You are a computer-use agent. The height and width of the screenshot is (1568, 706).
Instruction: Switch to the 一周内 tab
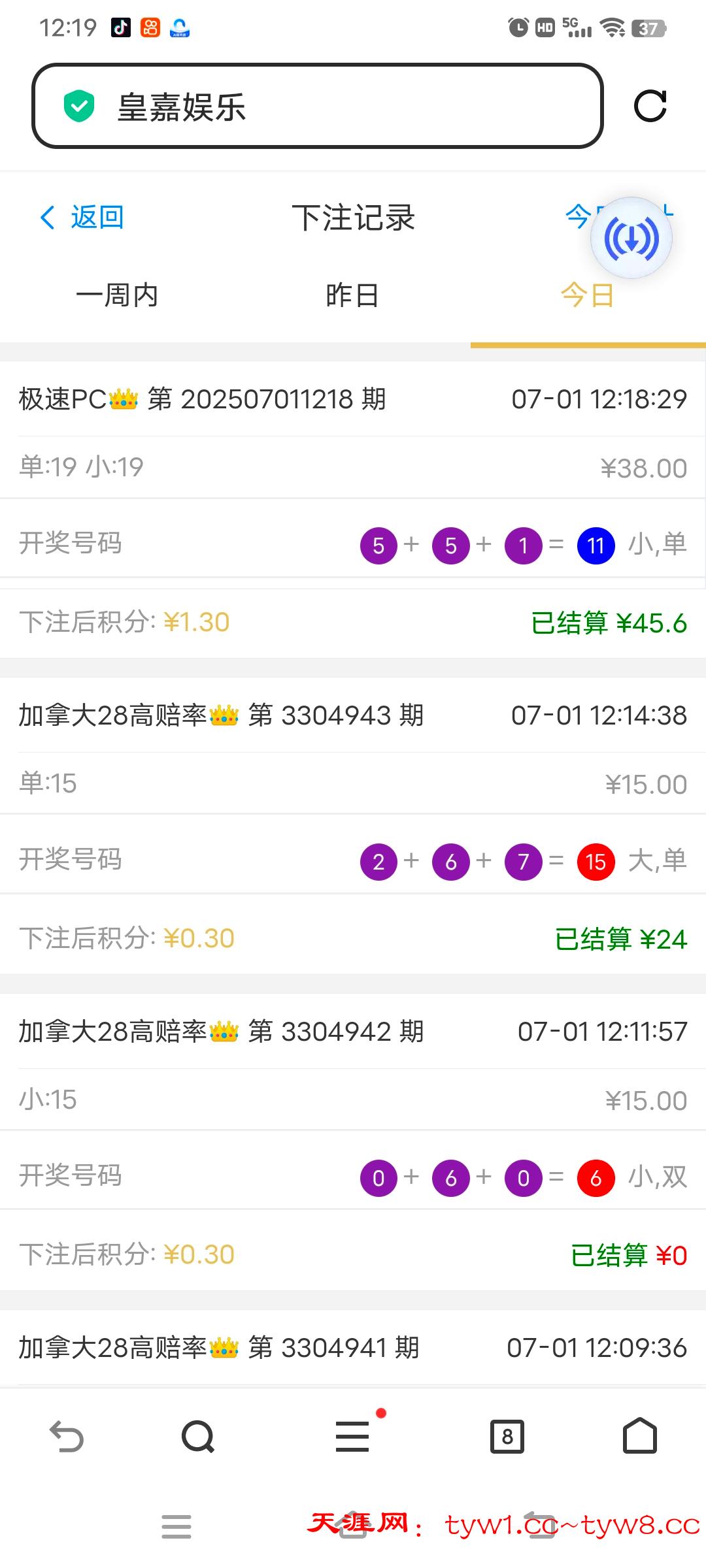(118, 295)
